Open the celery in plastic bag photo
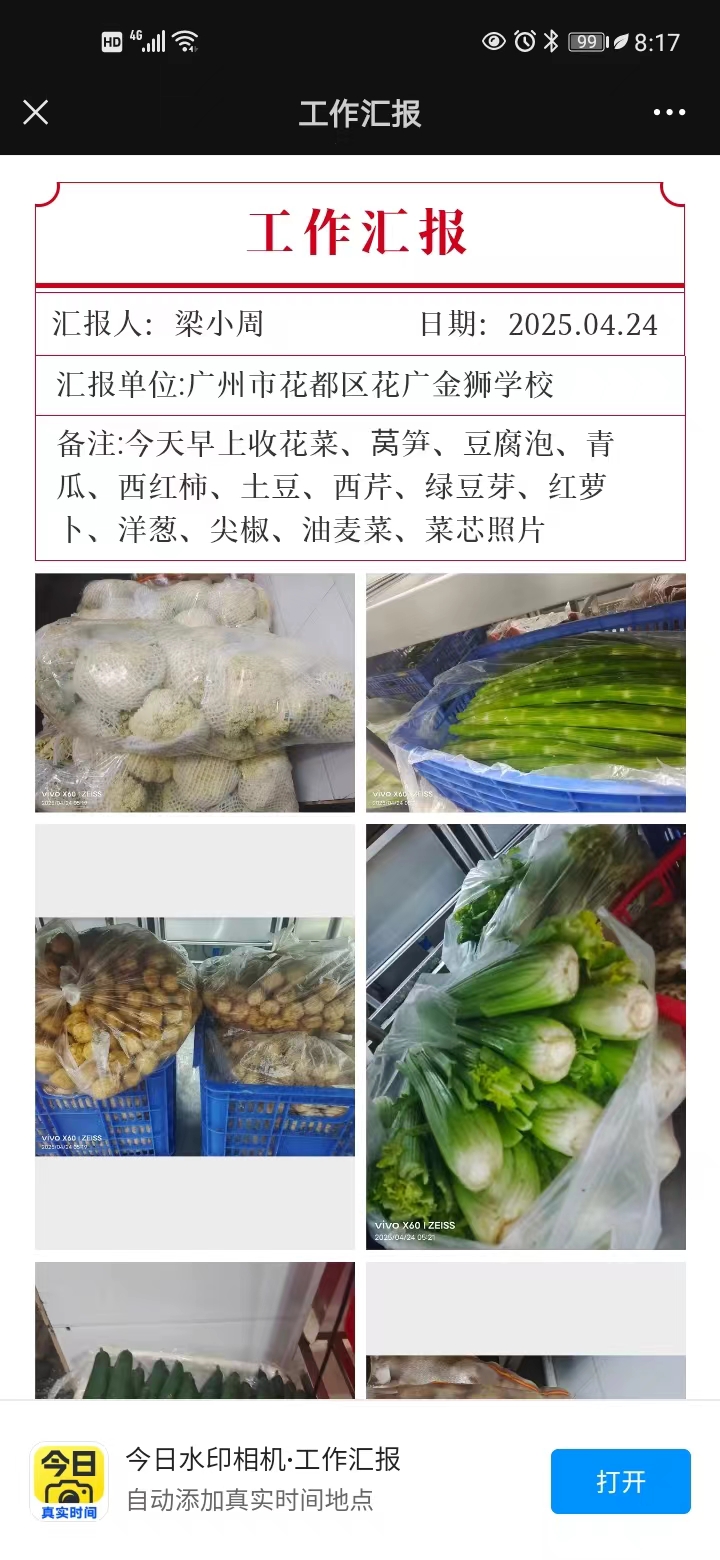This screenshot has height=1560, width=720. coord(526,1037)
